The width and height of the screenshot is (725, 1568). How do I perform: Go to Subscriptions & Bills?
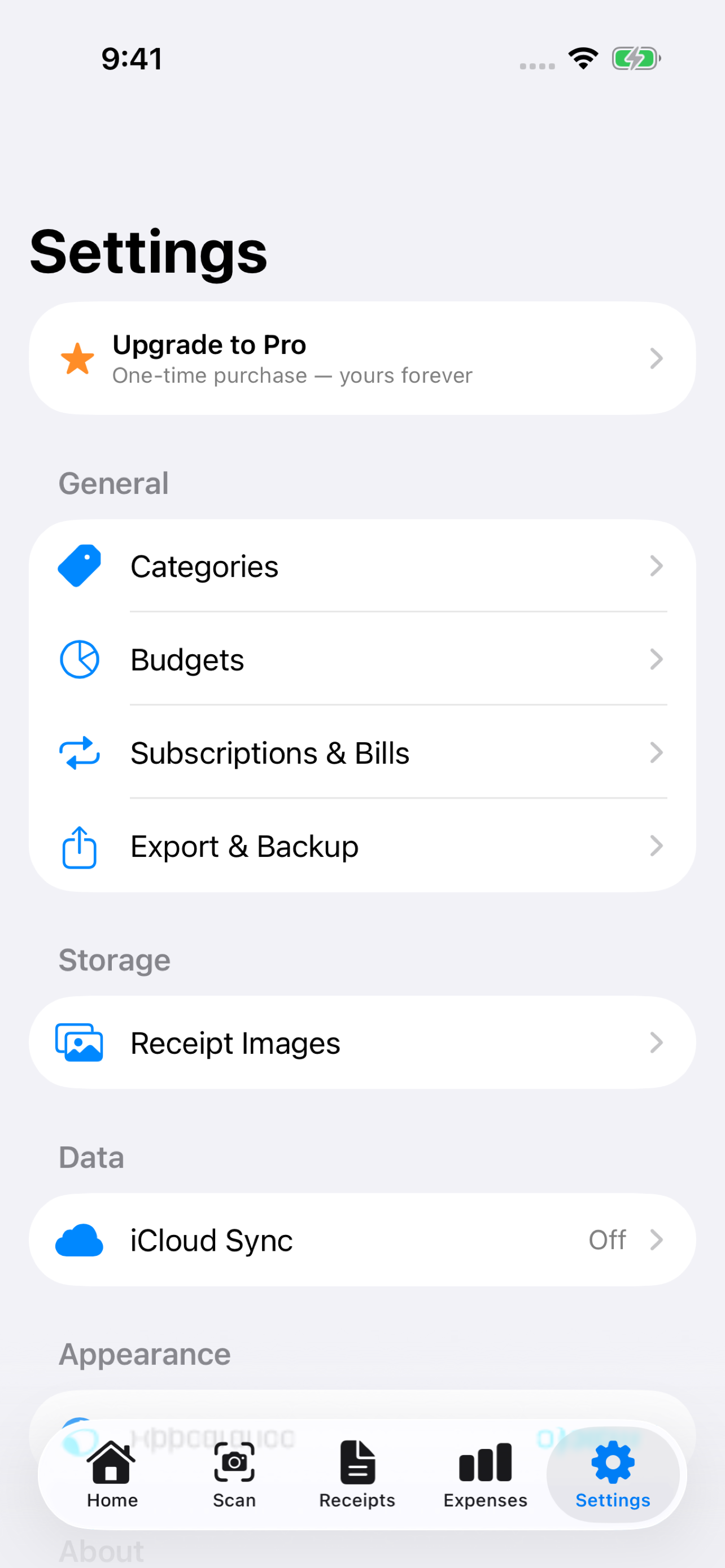point(362,753)
